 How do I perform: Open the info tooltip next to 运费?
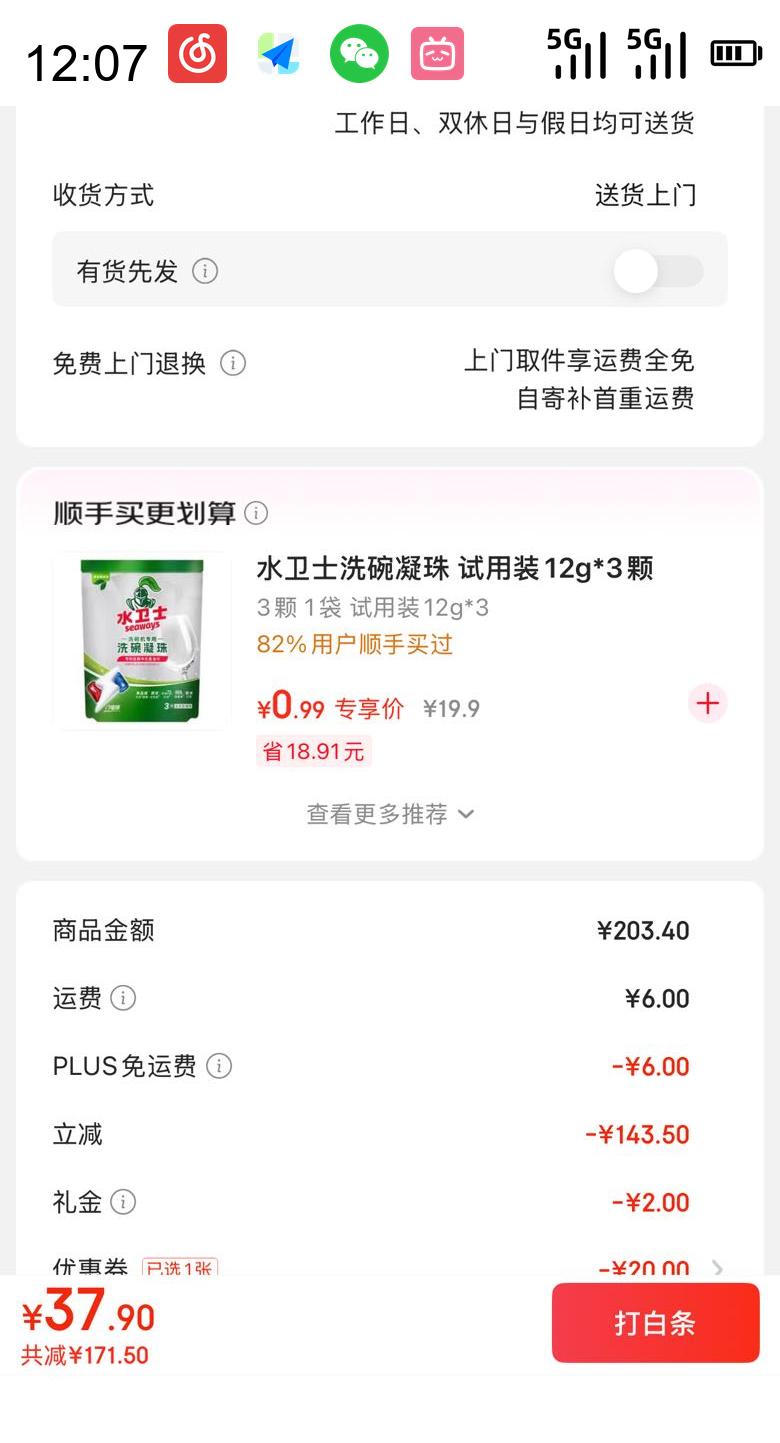122,998
